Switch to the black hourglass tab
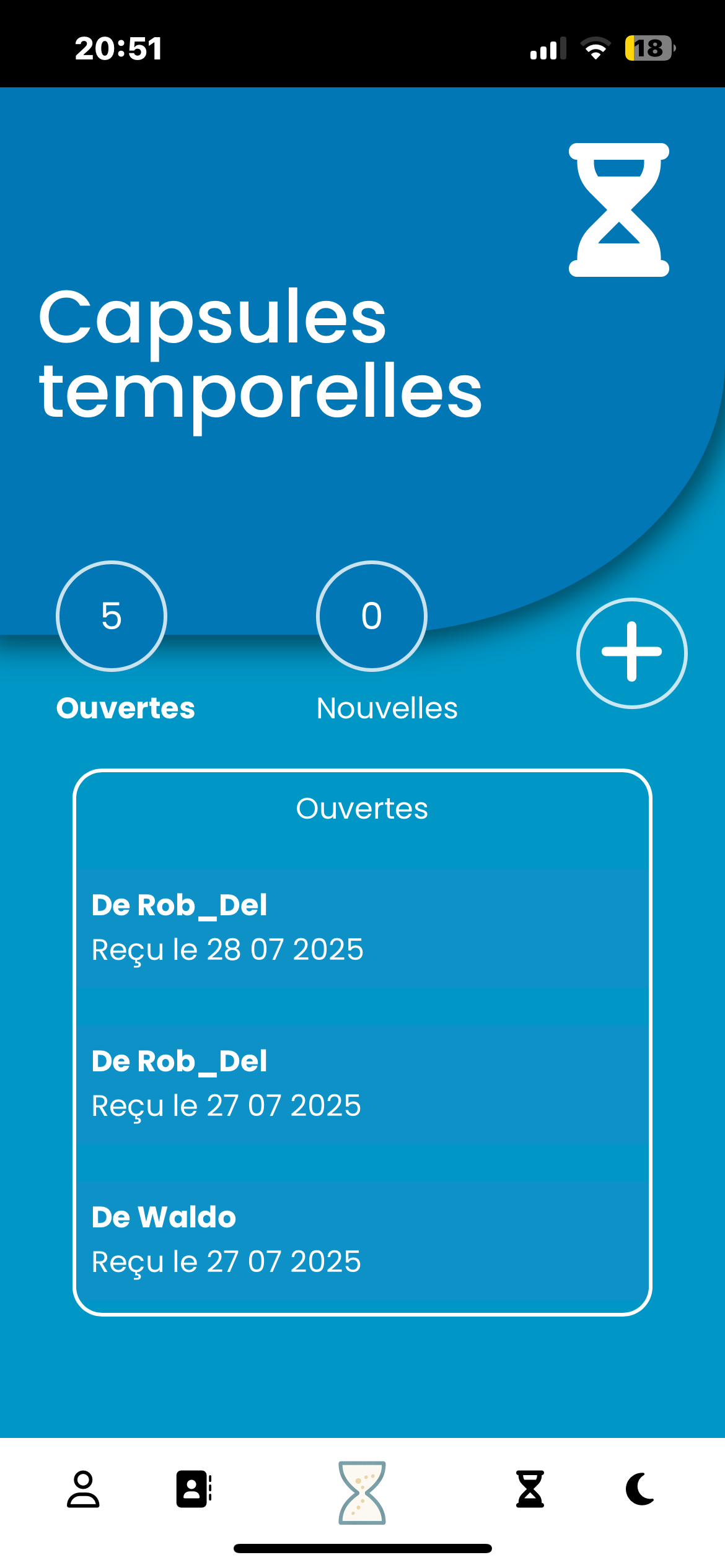The height and width of the screenshot is (1568, 725). (x=530, y=1489)
